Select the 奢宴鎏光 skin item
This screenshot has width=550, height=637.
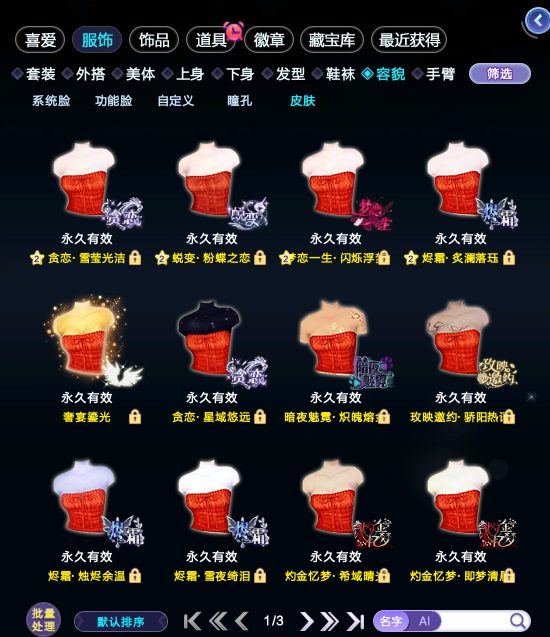point(86,362)
